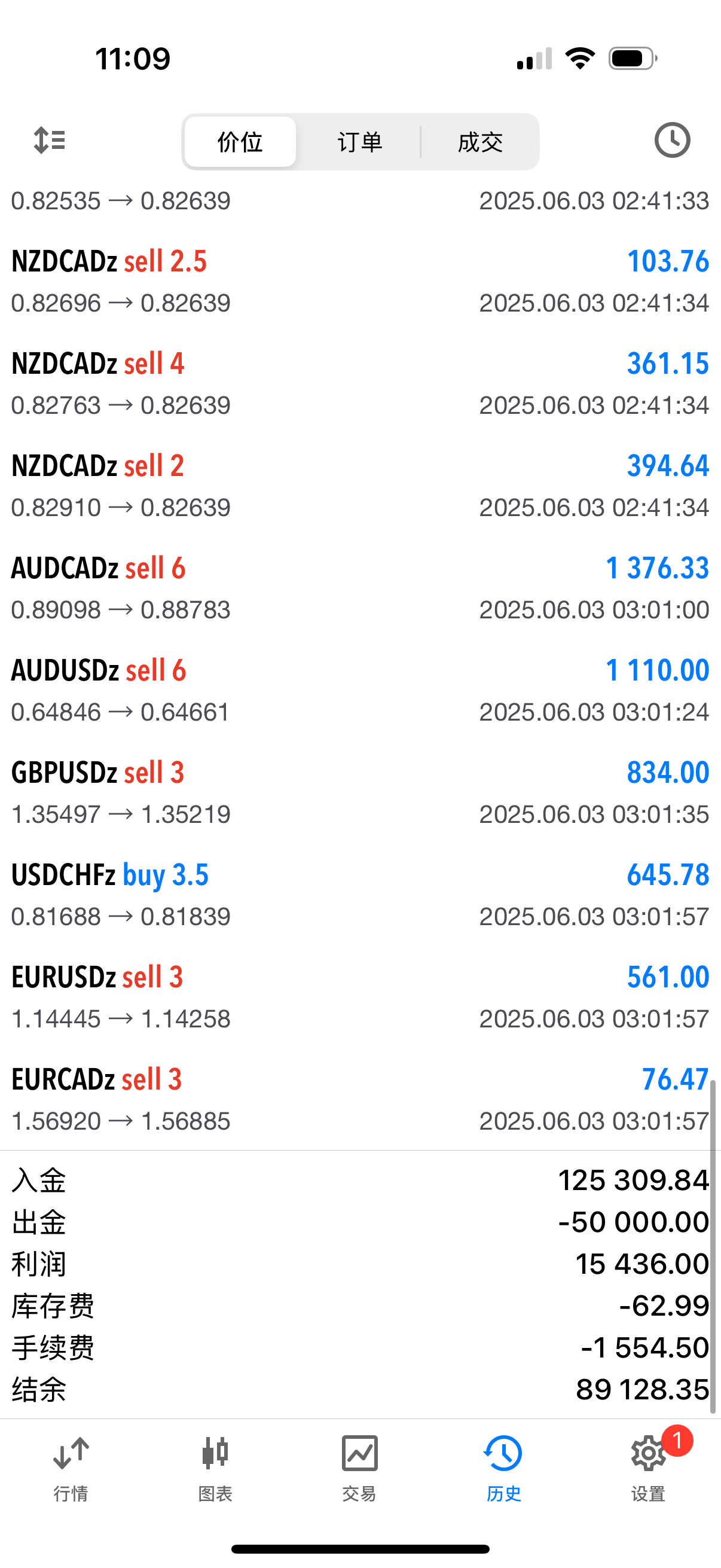Open the EURCADz sell 3 trade
Image resolution: width=721 pixels, height=1568 pixels.
[360, 1099]
